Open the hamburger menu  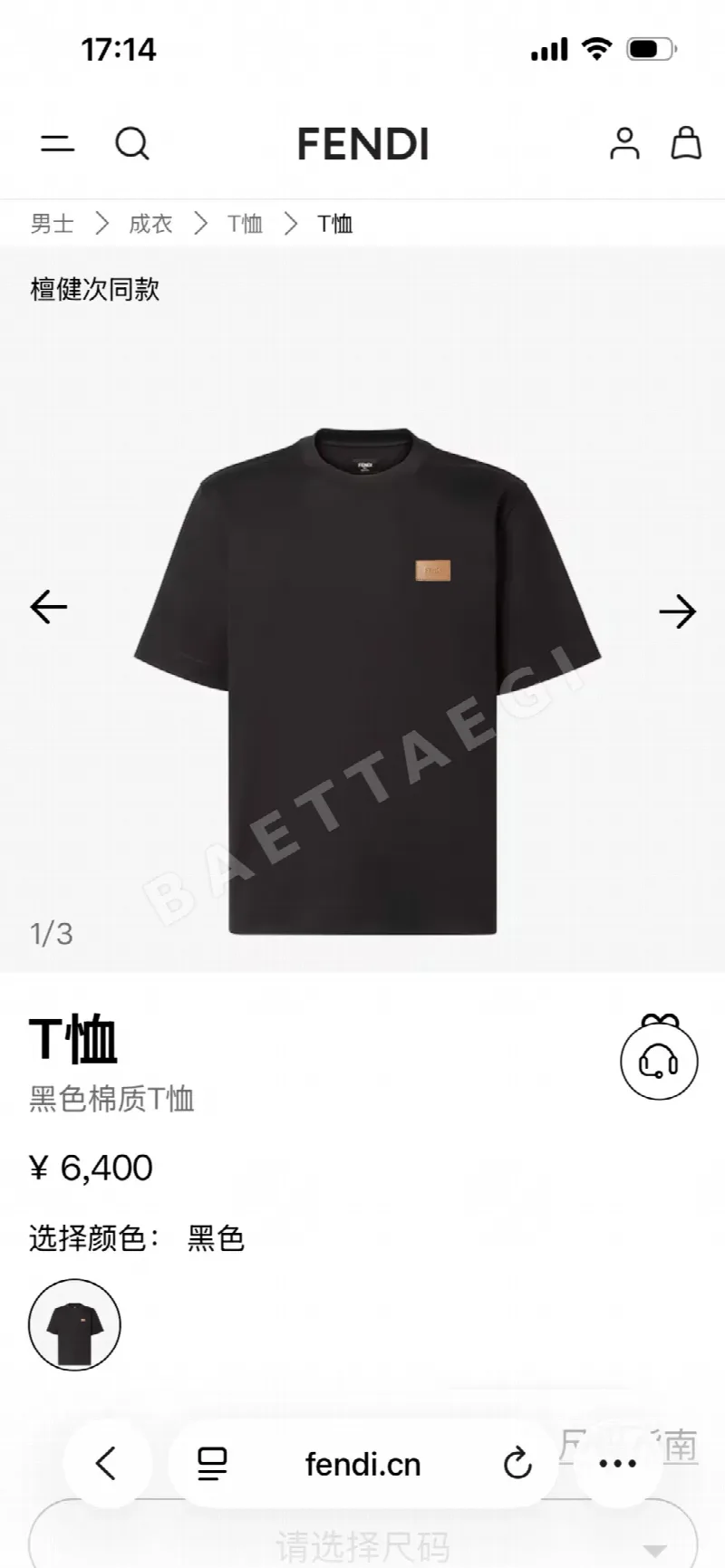click(x=57, y=143)
